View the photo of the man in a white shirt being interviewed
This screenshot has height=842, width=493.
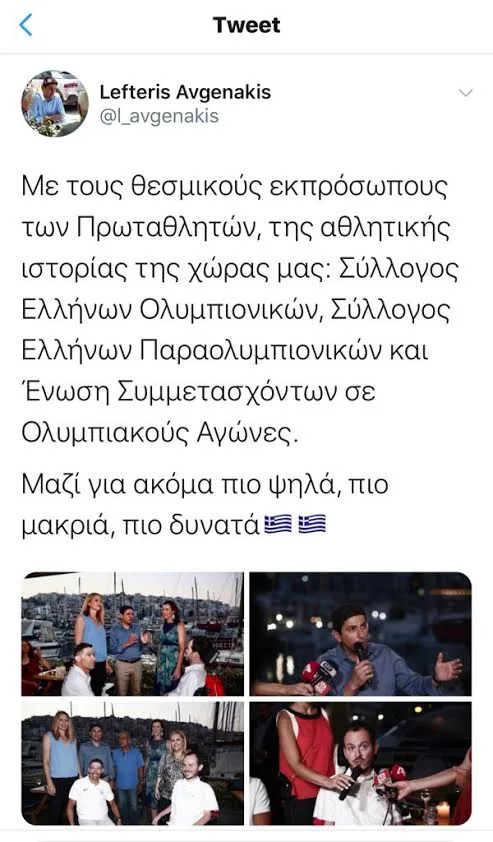pyautogui.click(x=360, y=763)
